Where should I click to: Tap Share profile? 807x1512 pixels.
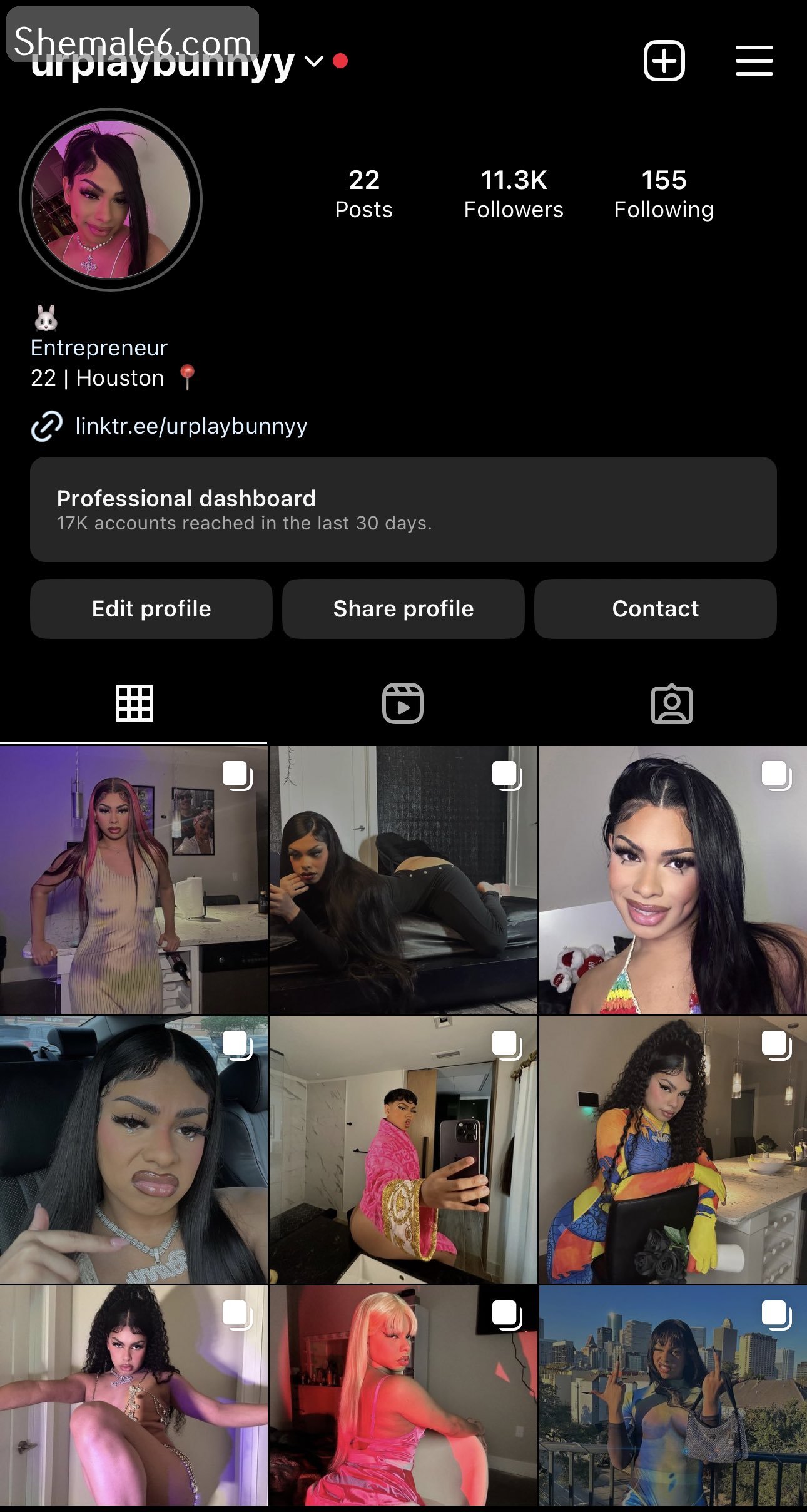coord(403,608)
